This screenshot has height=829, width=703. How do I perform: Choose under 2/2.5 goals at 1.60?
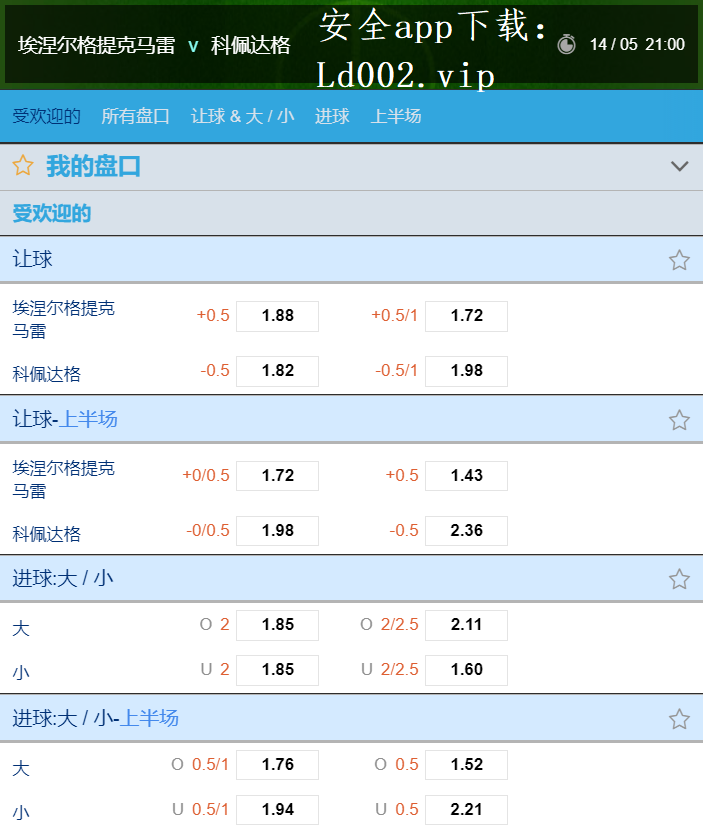coord(466,670)
